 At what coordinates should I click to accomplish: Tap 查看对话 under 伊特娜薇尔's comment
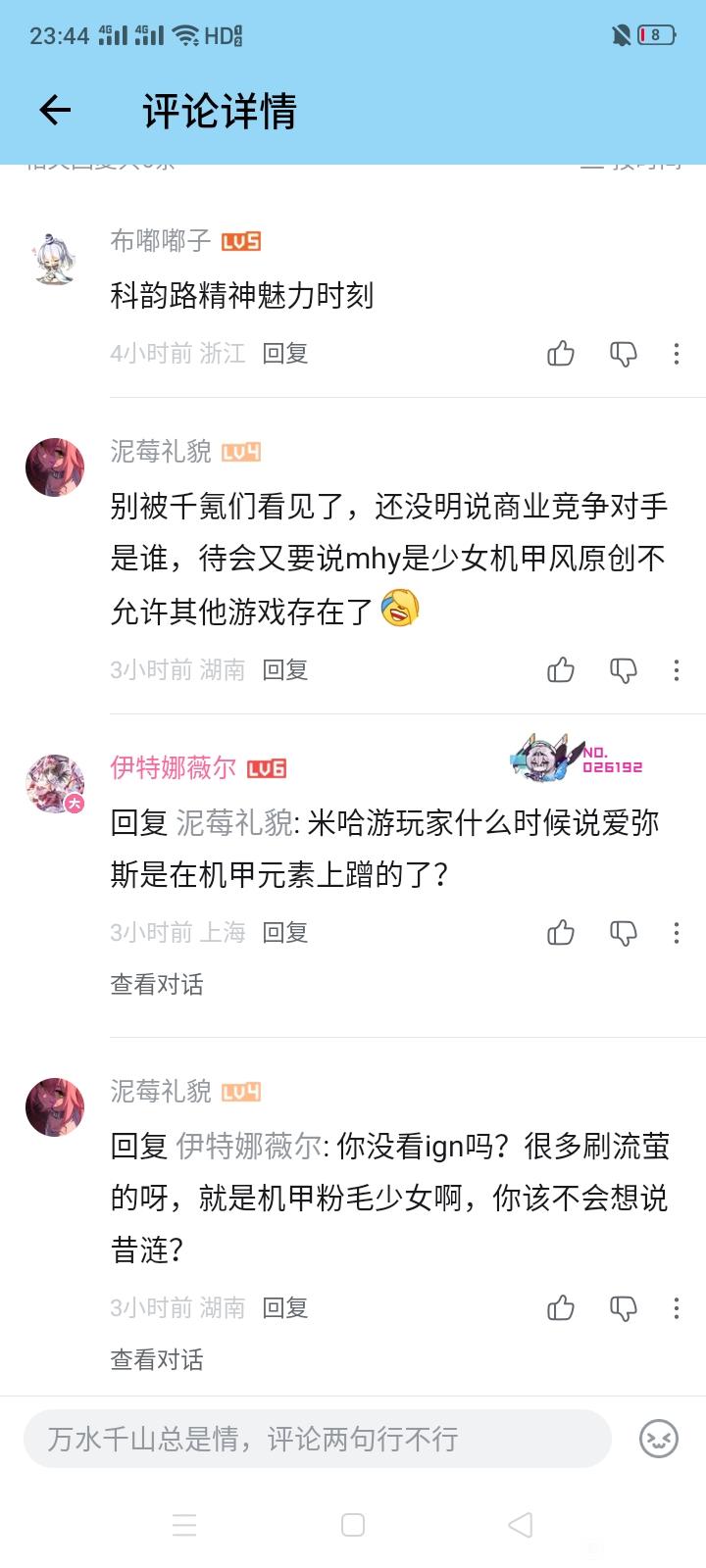[x=157, y=984]
